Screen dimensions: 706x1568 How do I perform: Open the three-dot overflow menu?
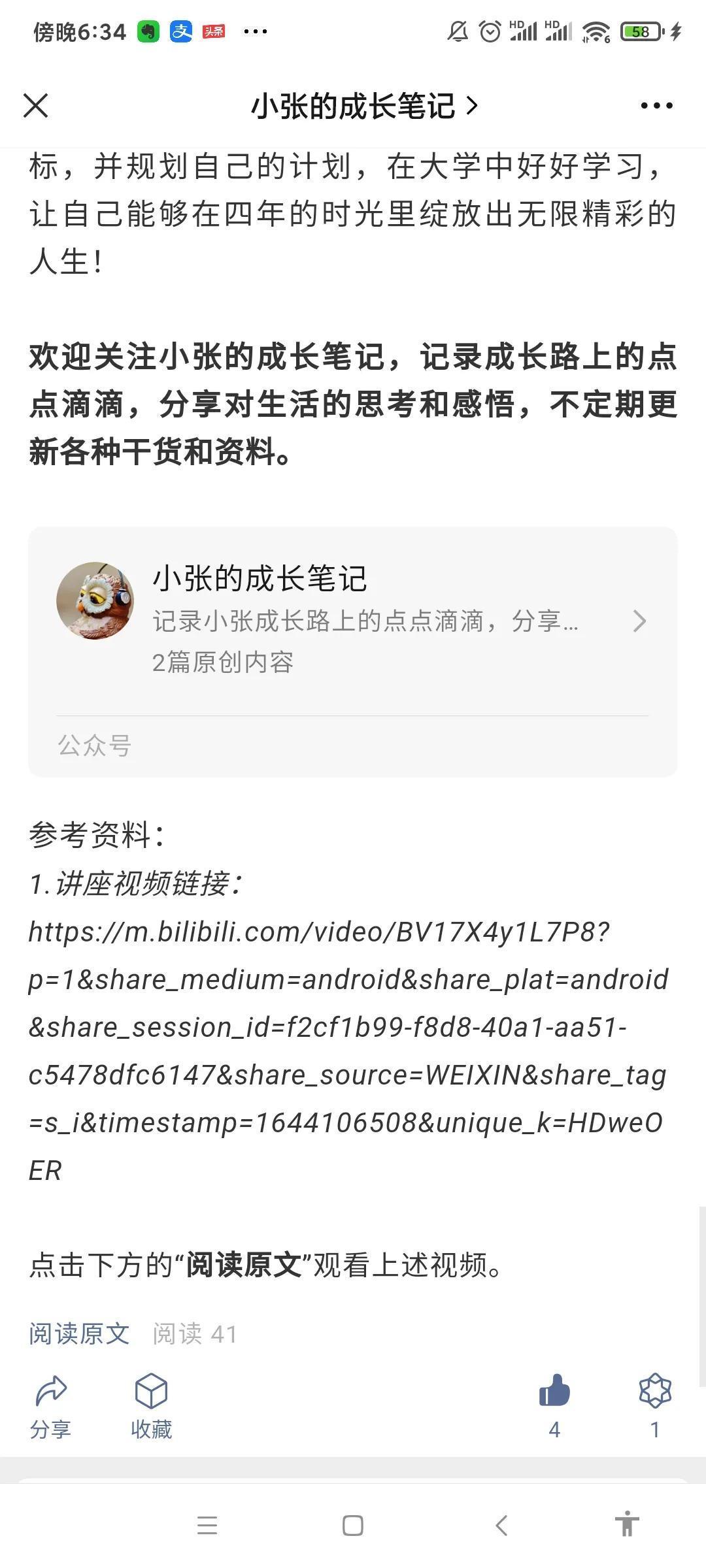656,105
